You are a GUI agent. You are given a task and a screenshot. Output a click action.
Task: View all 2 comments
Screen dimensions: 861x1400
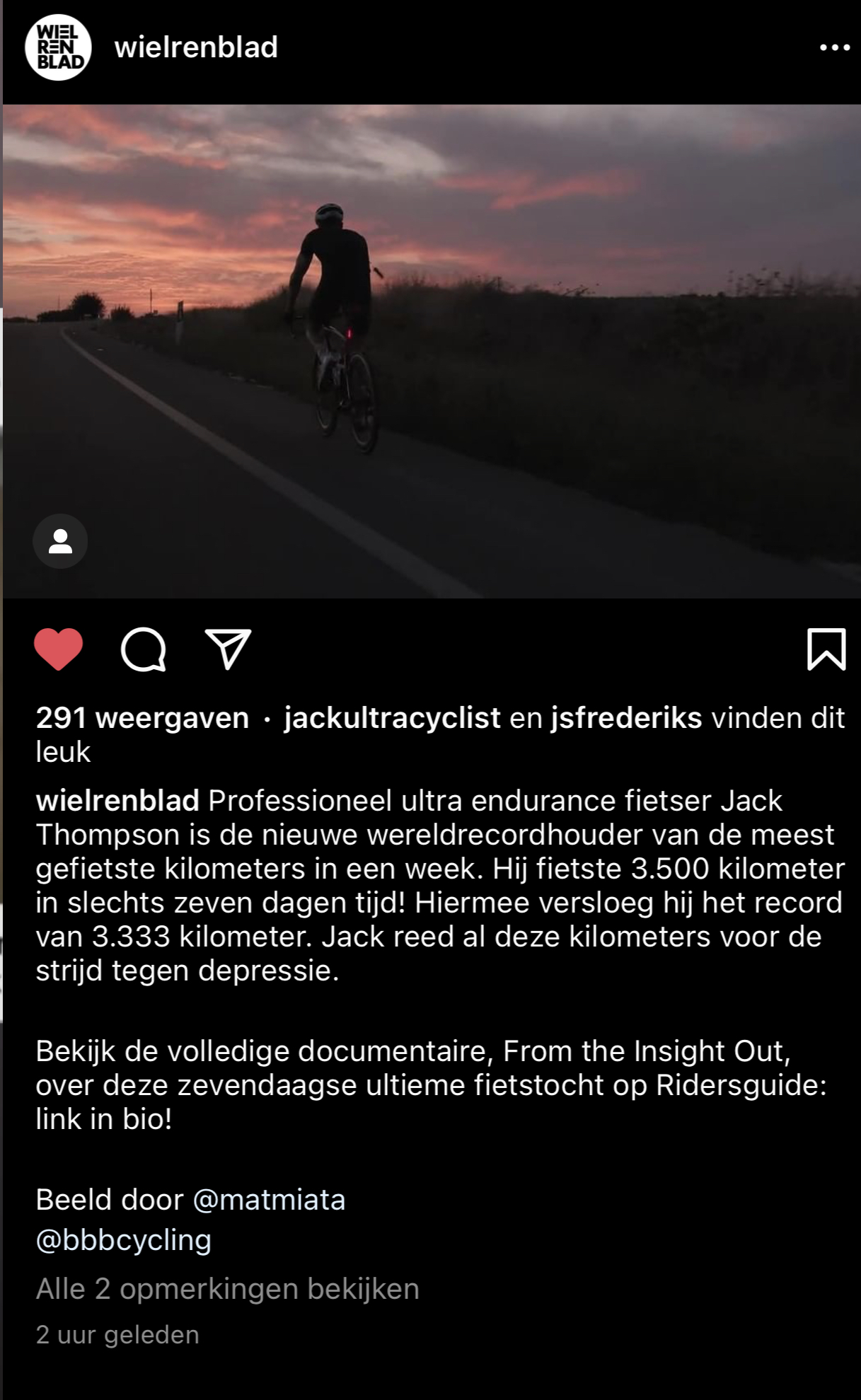[x=227, y=1288]
